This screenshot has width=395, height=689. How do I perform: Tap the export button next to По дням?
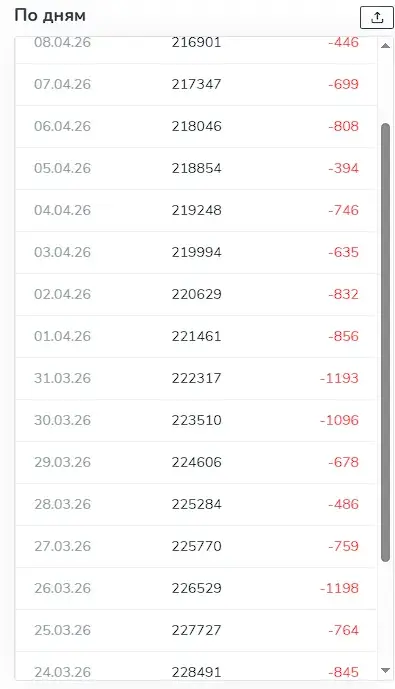pos(377,18)
